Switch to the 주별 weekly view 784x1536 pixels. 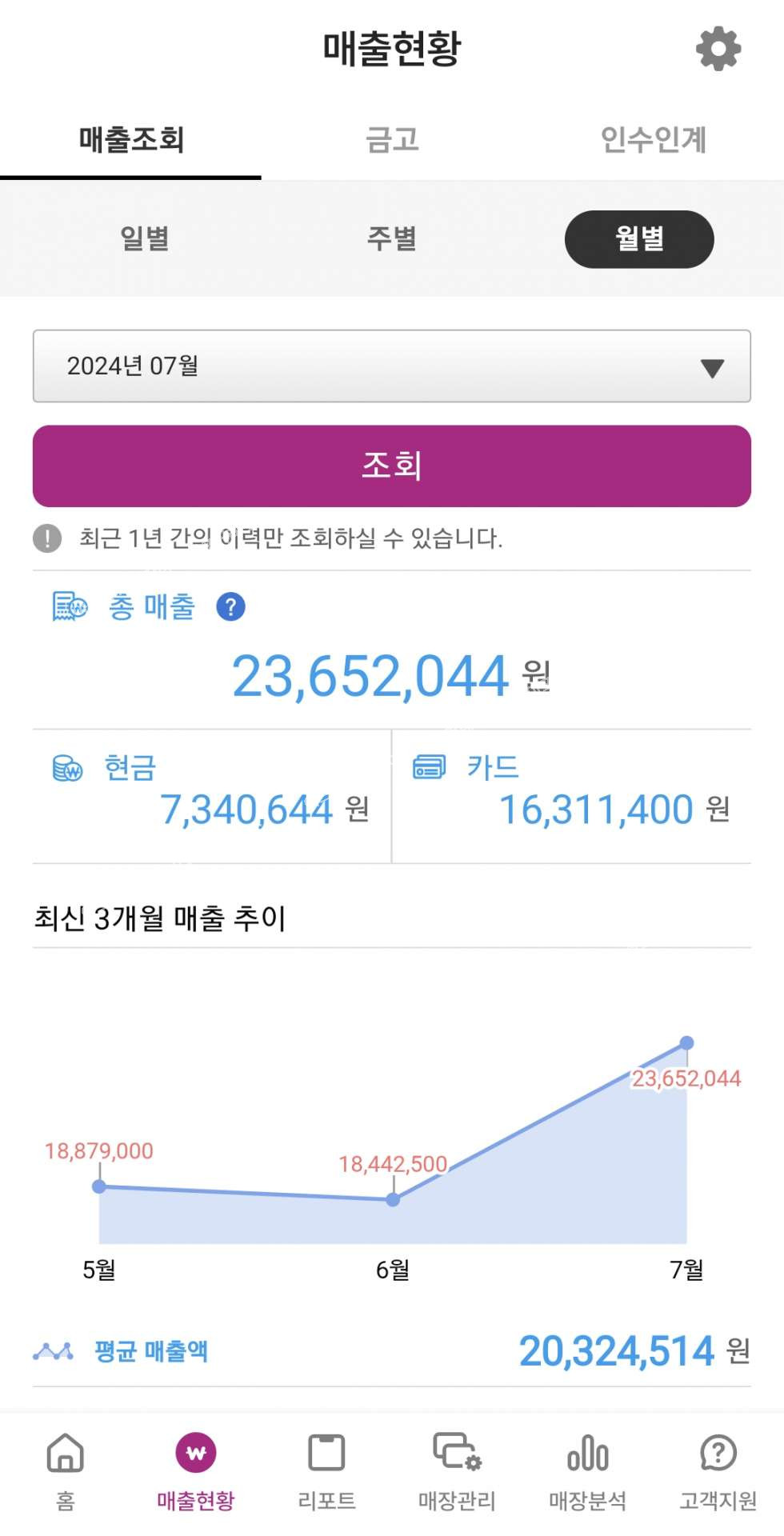[x=392, y=238]
